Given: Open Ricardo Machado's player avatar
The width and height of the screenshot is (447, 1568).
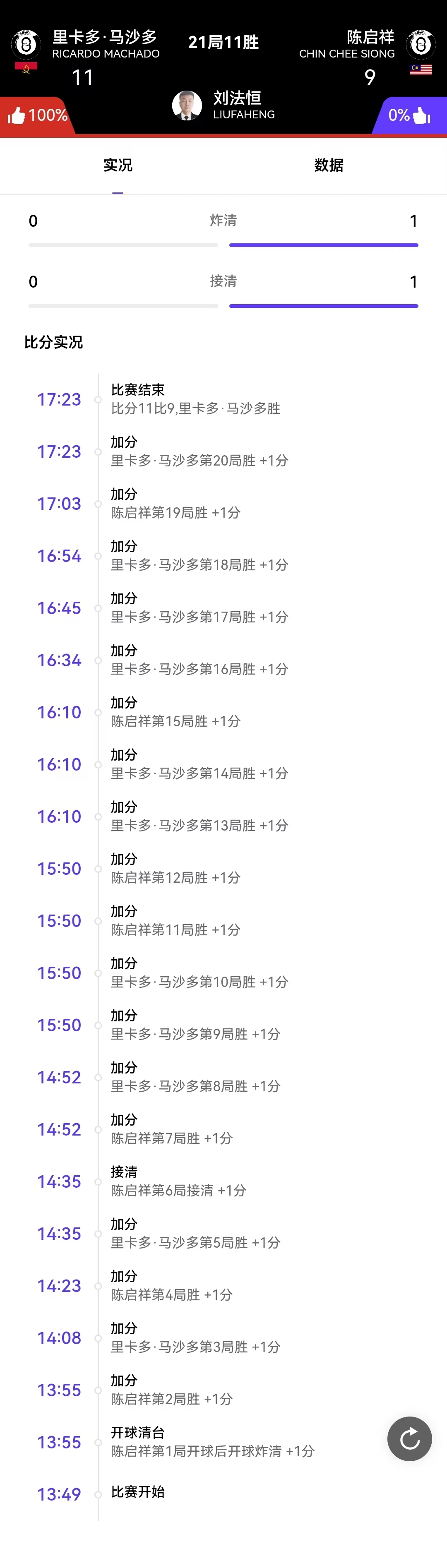Looking at the screenshot, I should (x=26, y=44).
